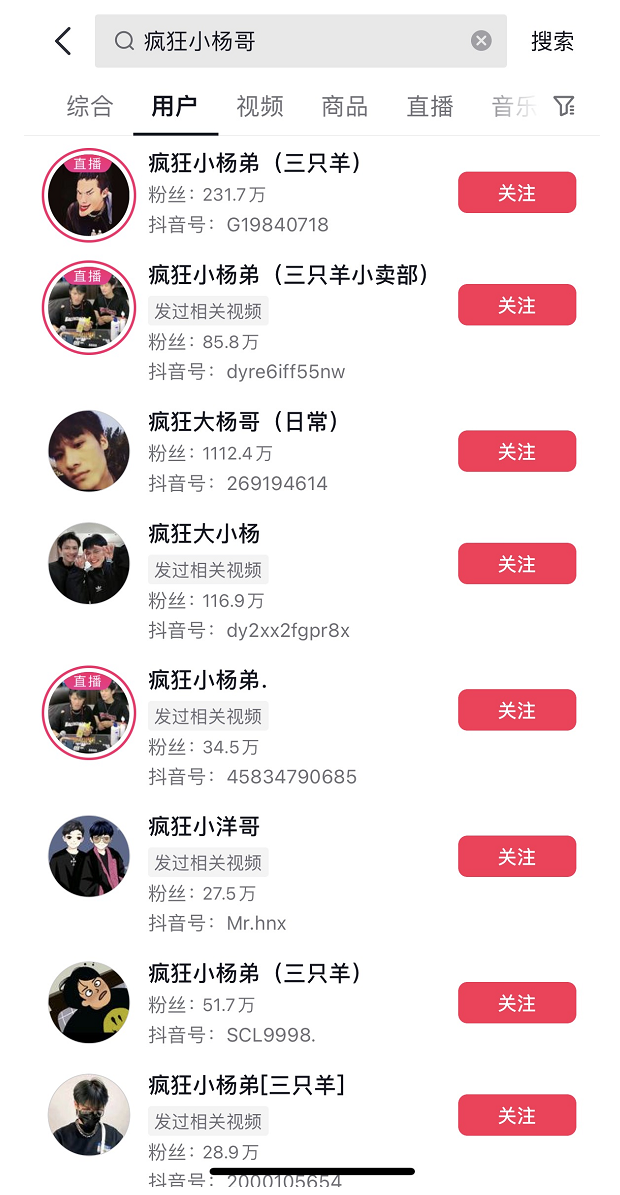The image size is (620, 1195).
Task: Follow the user with 抖音号 SCL9998.
Action: (x=516, y=1003)
